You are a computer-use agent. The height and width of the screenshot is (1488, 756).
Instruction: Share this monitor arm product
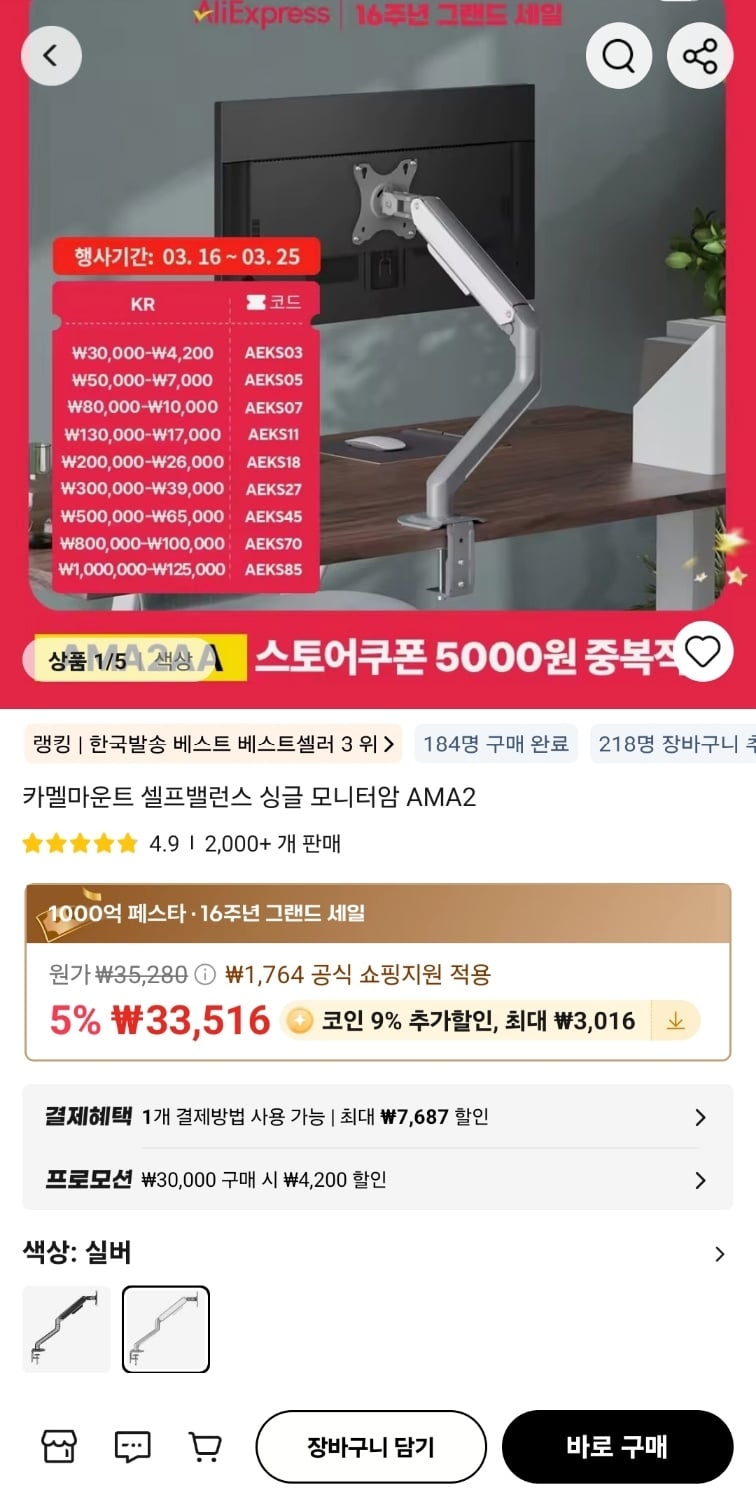click(x=701, y=56)
